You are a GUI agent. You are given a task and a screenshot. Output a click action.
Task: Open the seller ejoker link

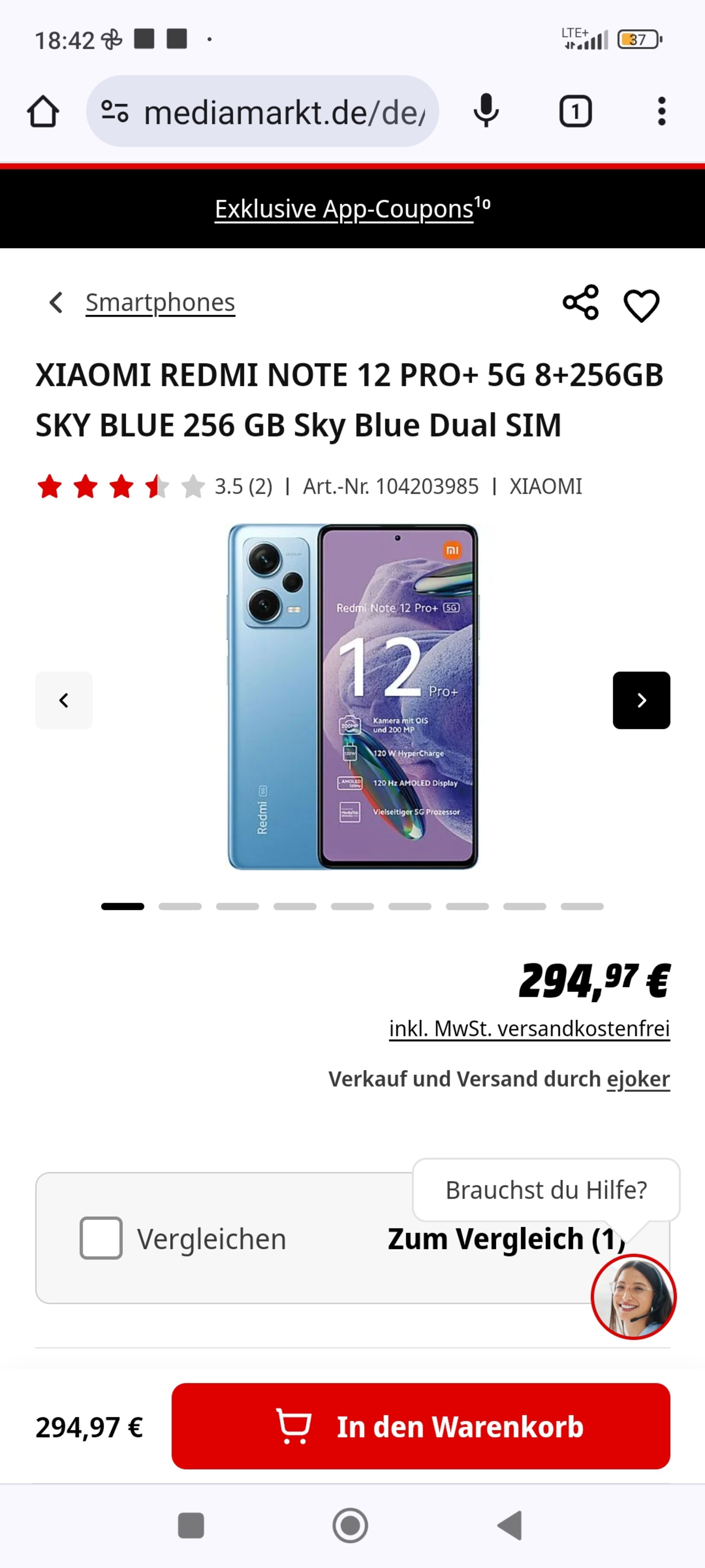point(638,1079)
